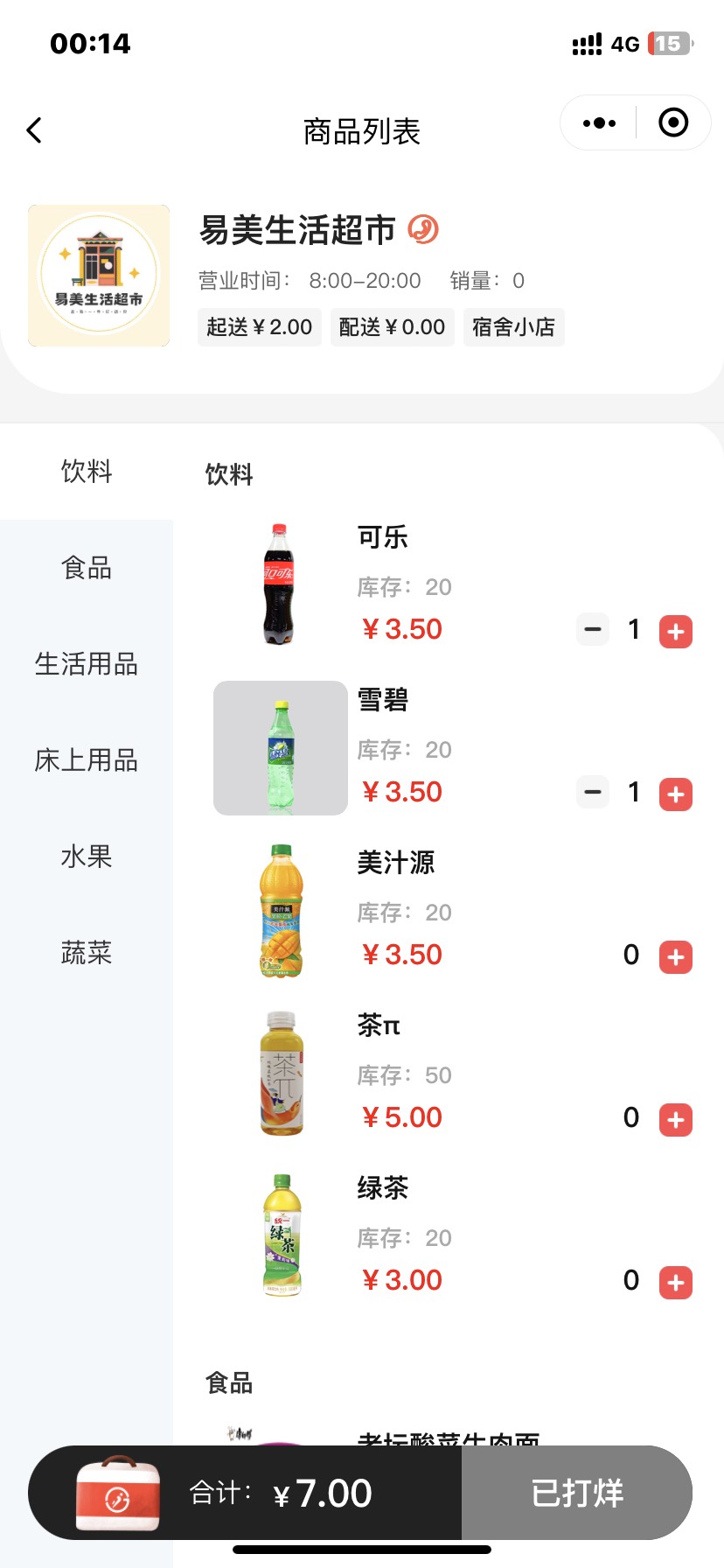
Task: Tap the 雪碧 product thumbnail image
Action: 280,748
